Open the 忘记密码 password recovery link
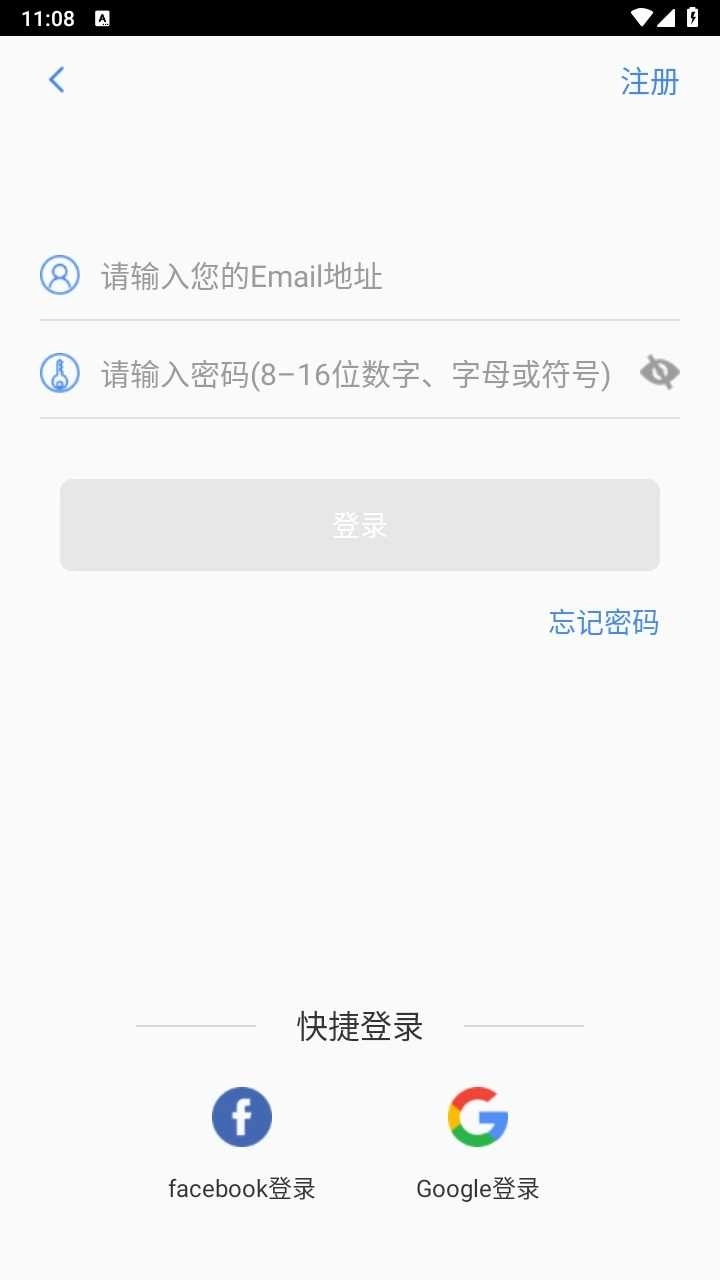Image resolution: width=720 pixels, height=1280 pixels. (602, 622)
